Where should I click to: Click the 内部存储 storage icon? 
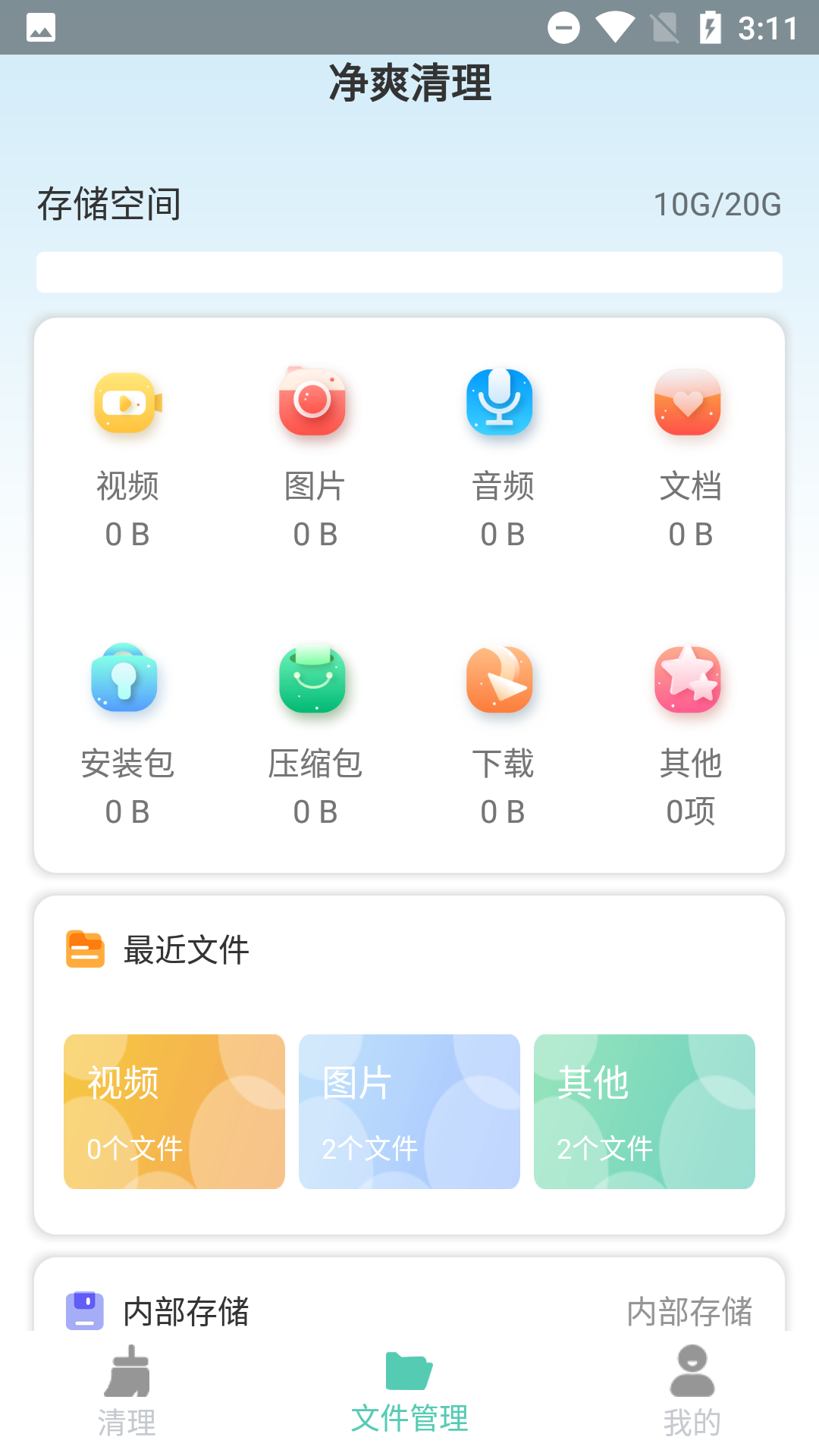[x=85, y=1309]
